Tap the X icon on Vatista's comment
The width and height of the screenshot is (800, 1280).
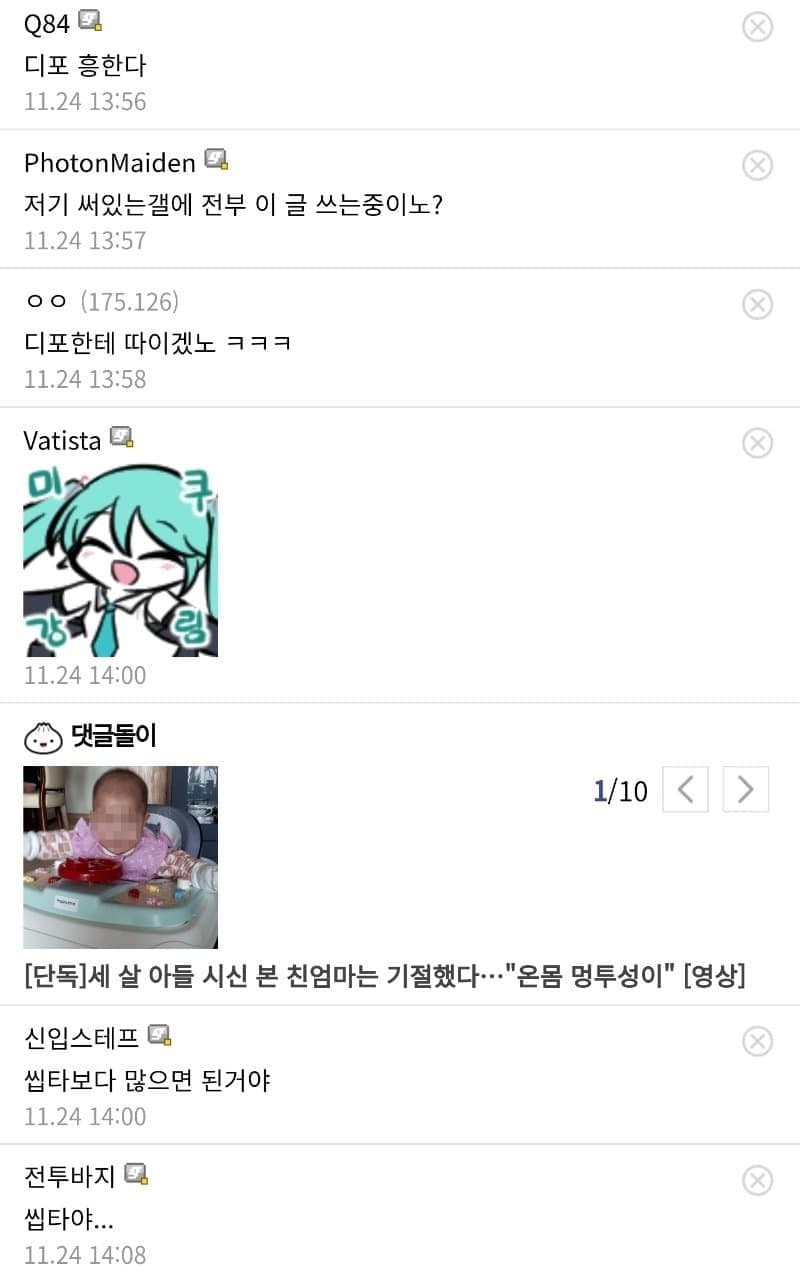[757, 442]
